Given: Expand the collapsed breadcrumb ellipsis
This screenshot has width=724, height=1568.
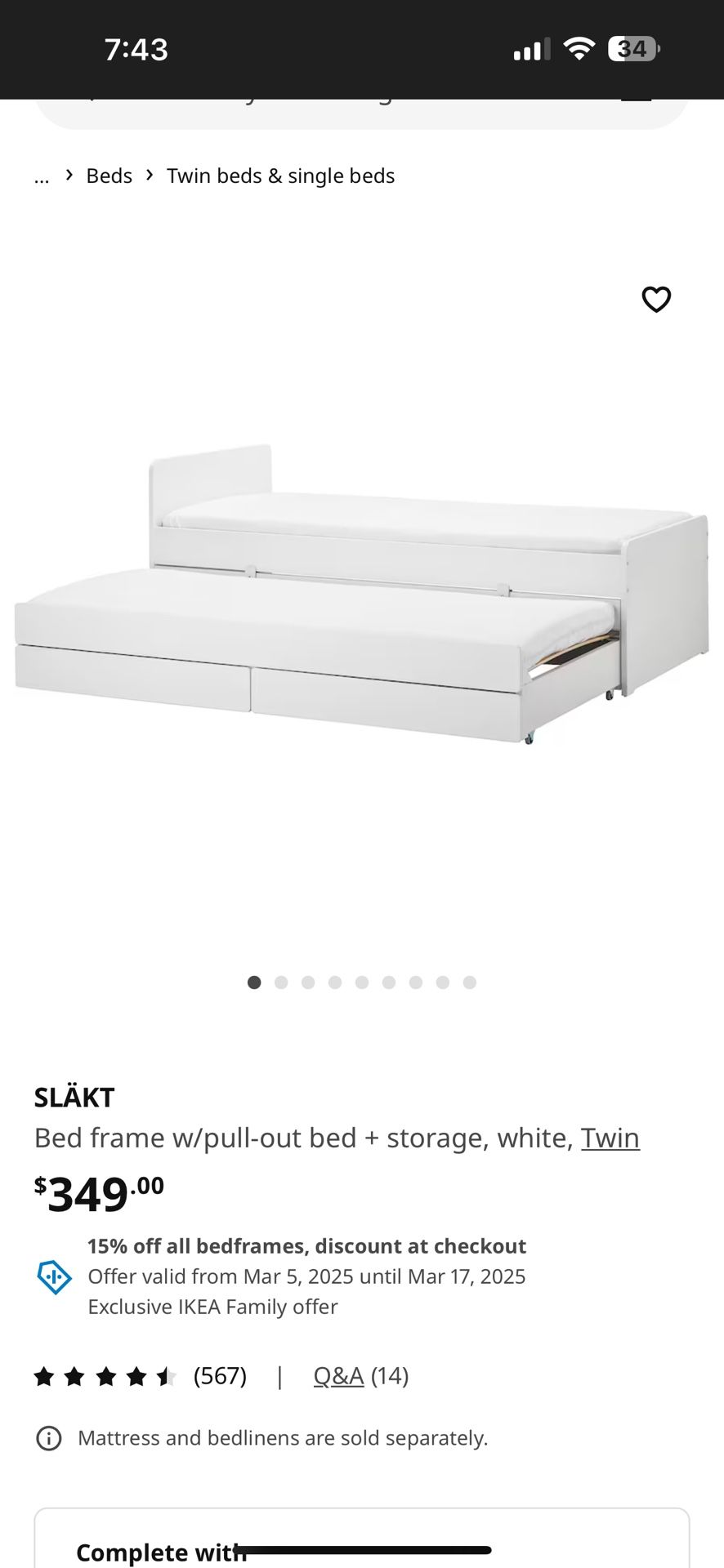Looking at the screenshot, I should (42, 176).
